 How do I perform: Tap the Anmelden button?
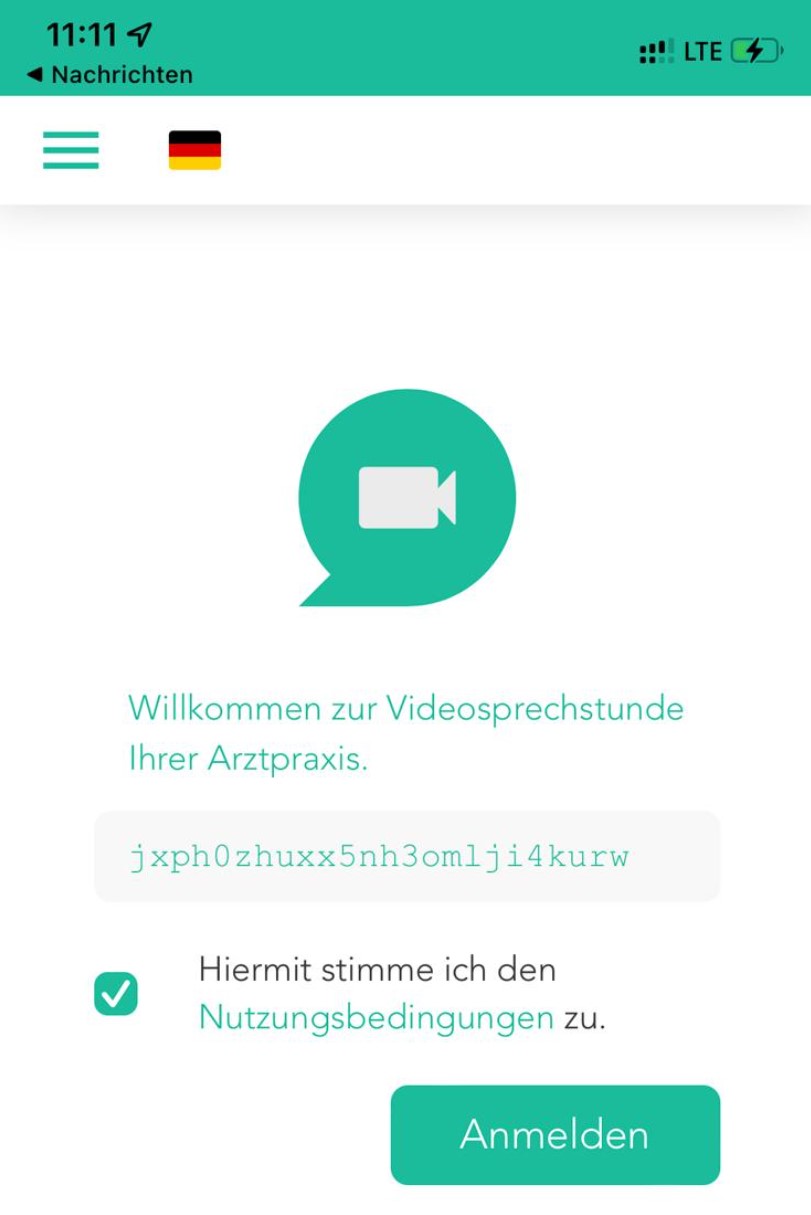tap(555, 1135)
